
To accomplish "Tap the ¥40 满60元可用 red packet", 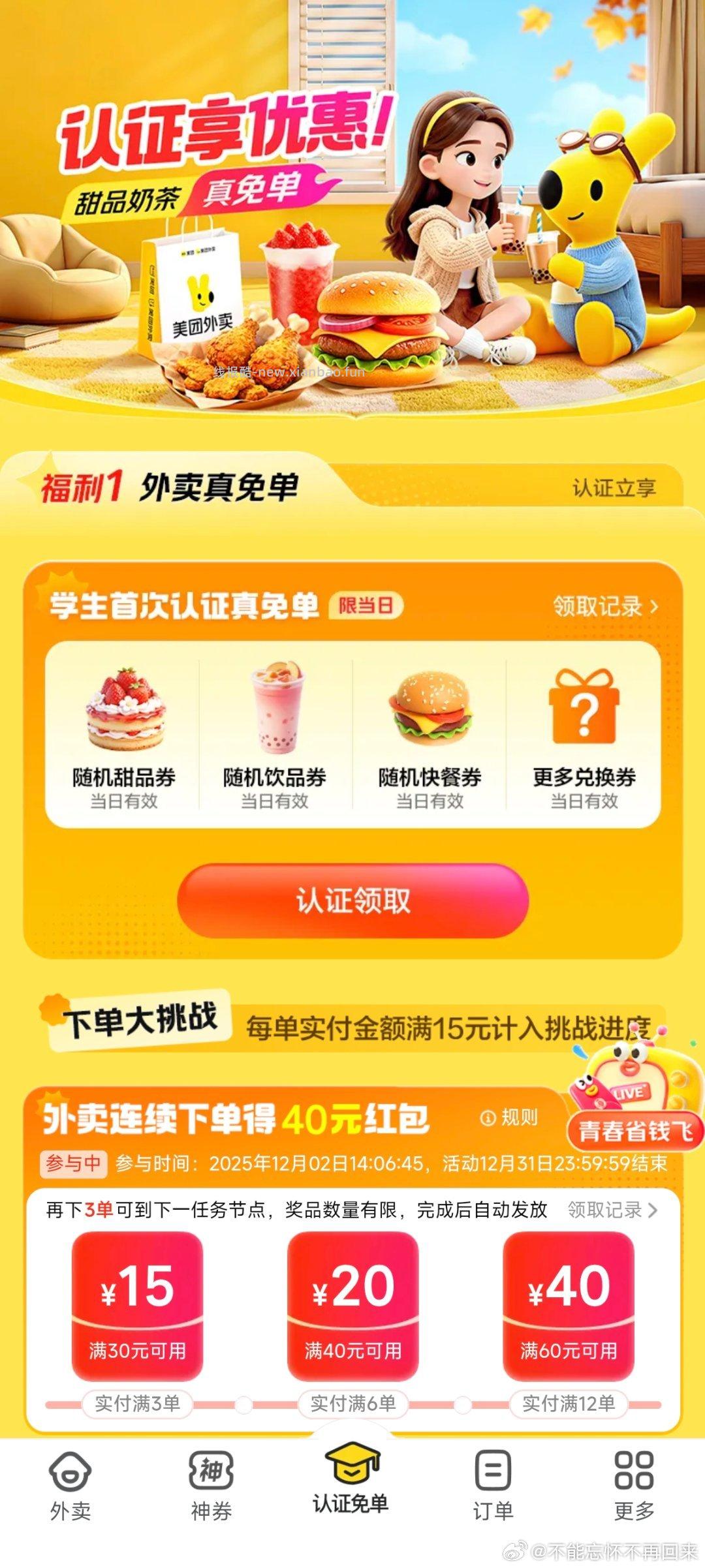I will coord(569,1306).
